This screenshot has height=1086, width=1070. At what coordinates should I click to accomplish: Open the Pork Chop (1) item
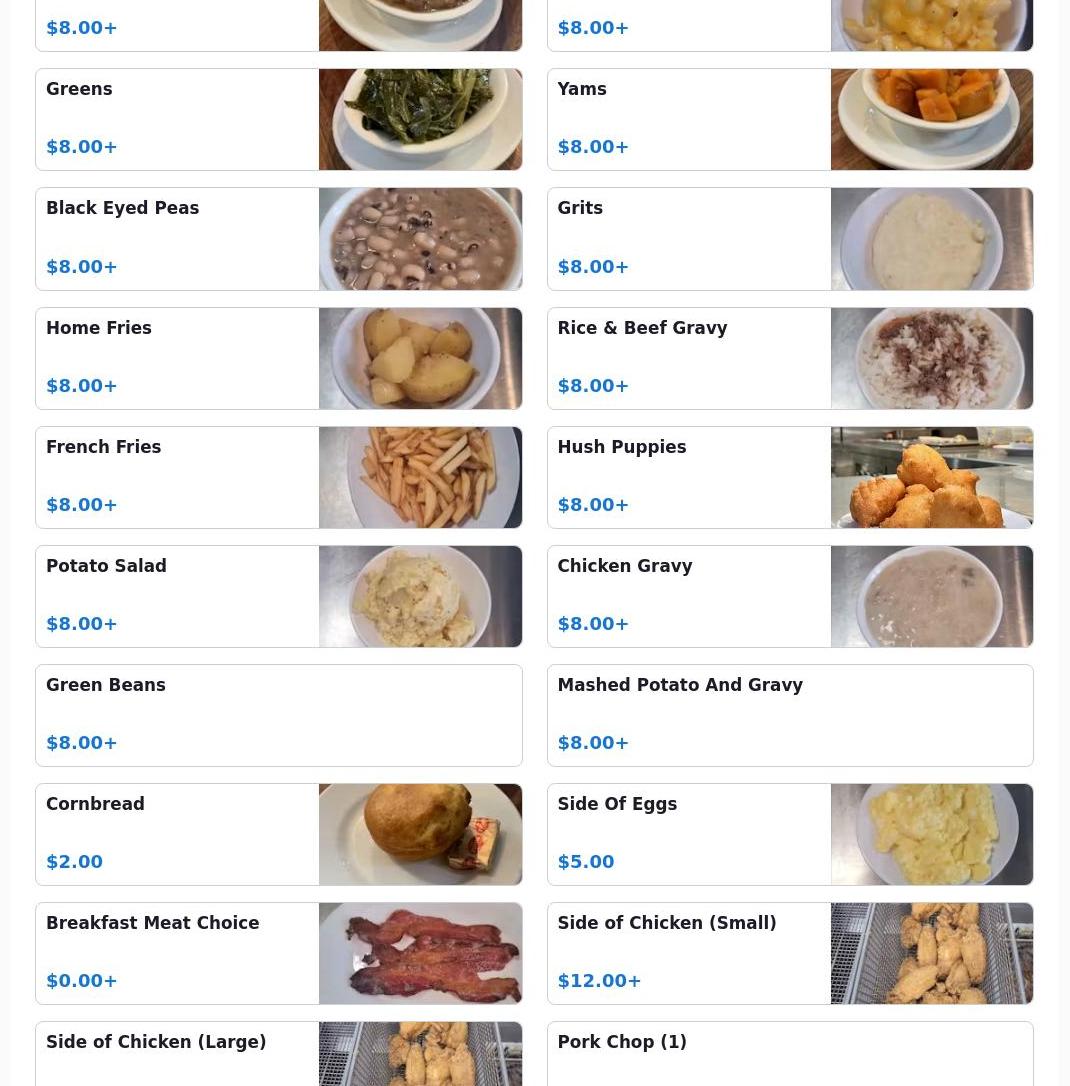pyautogui.click(x=789, y=1053)
